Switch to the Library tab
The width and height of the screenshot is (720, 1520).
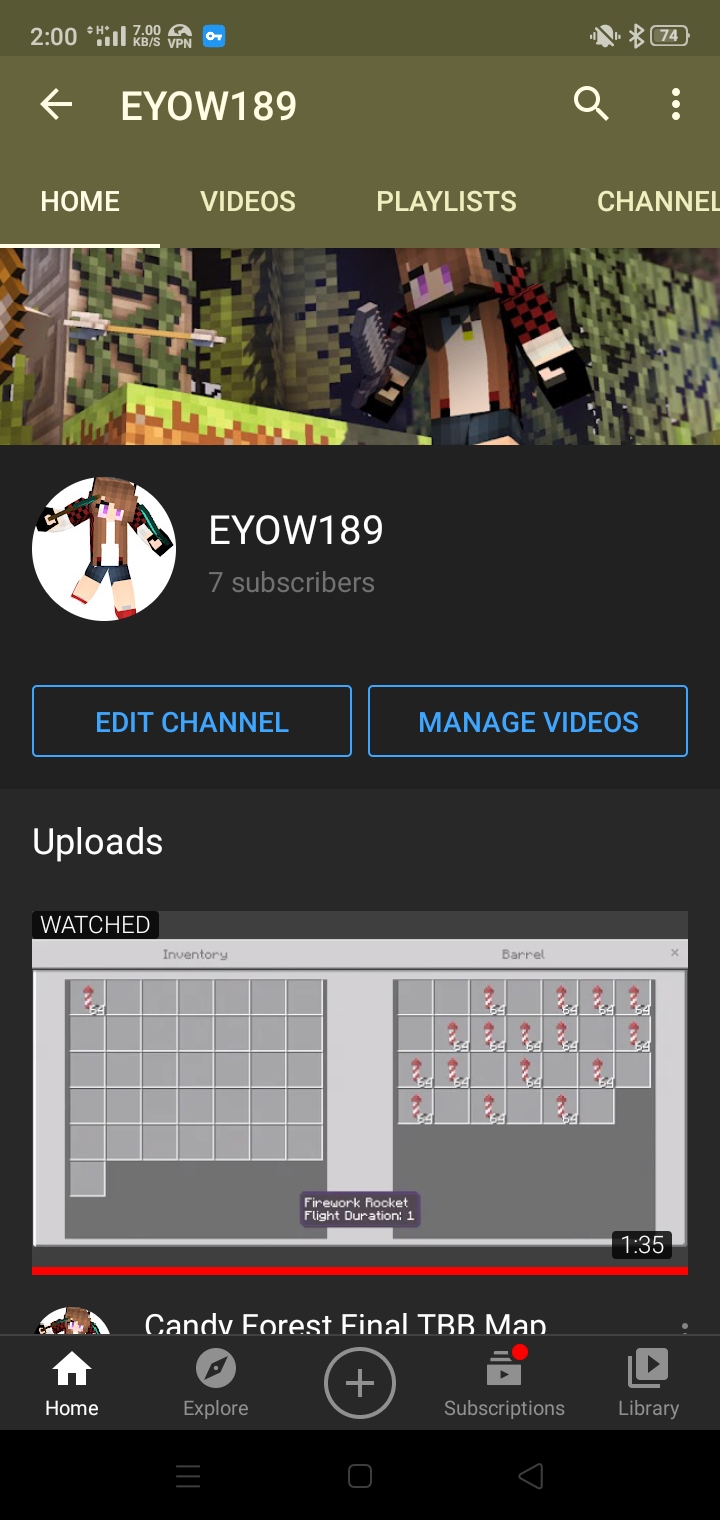click(648, 1383)
